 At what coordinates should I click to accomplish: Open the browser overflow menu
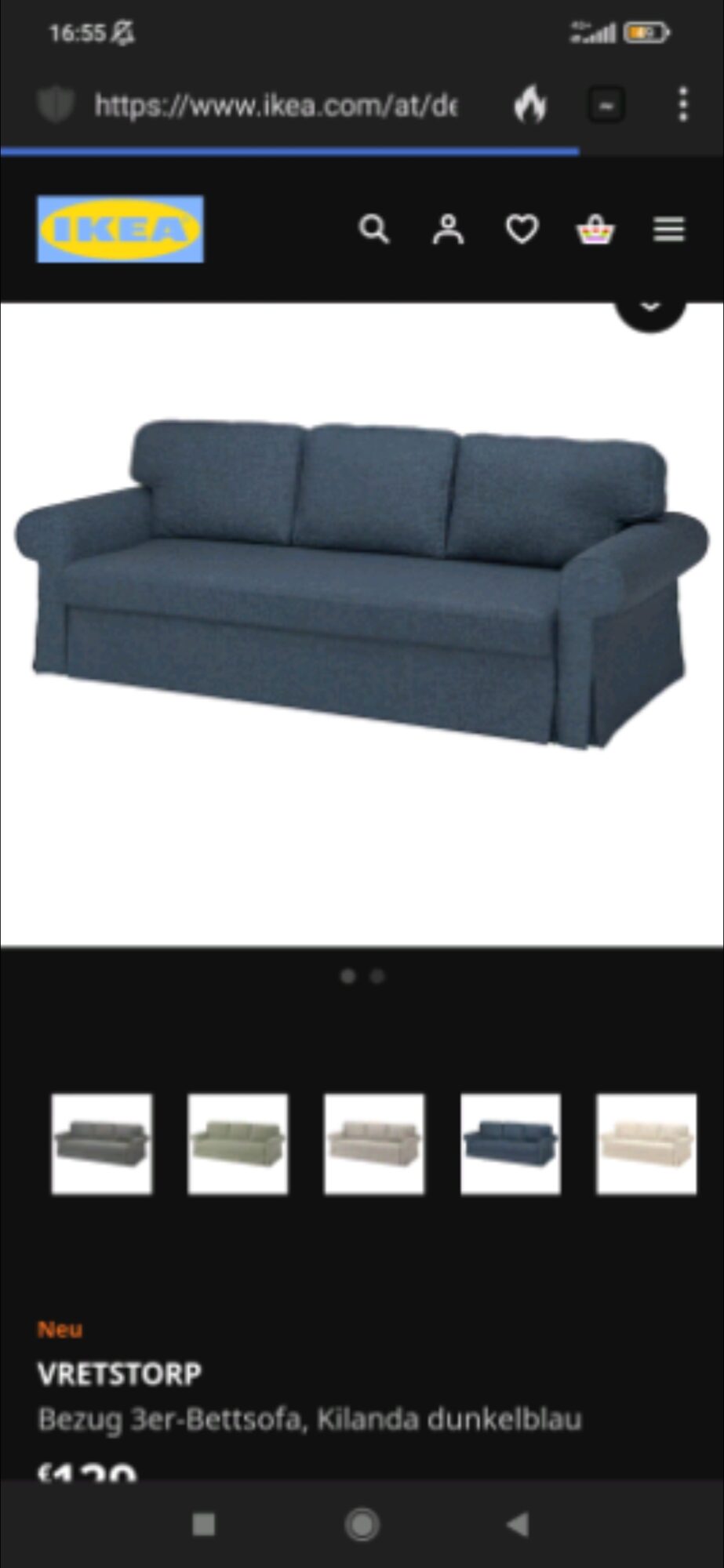(x=683, y=105)
